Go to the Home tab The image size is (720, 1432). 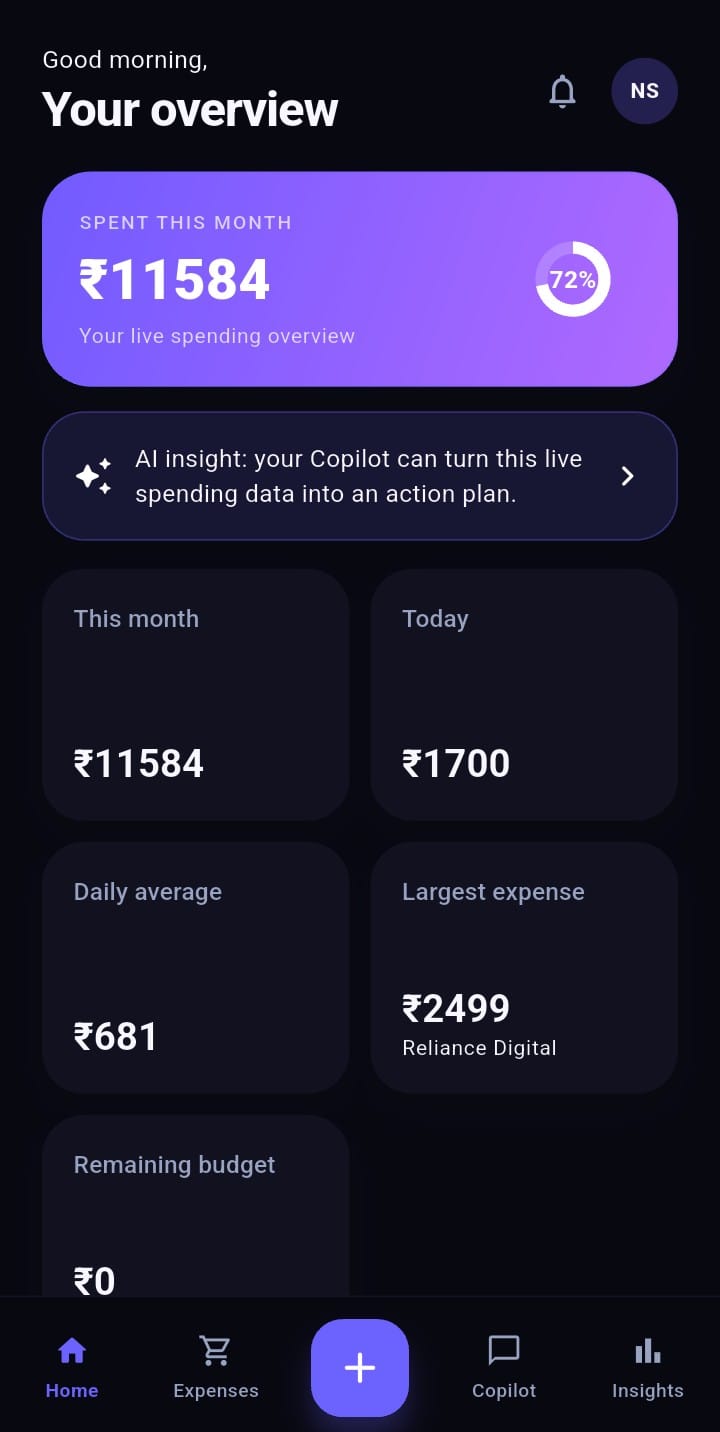pyautogui.click(x=72, y=1368)
